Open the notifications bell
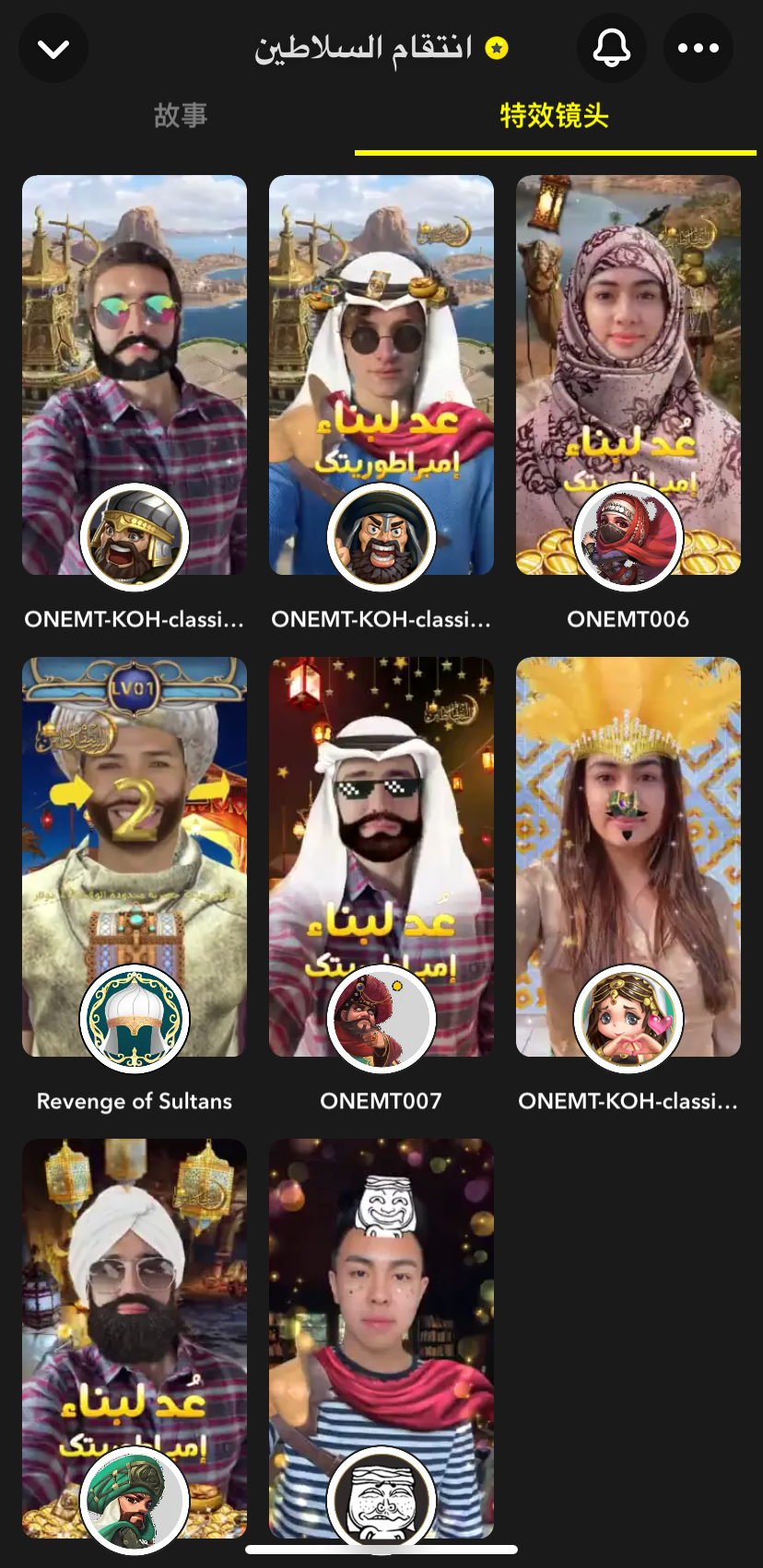This screenshot has height=1568, width=763. (x=611, y=48)
